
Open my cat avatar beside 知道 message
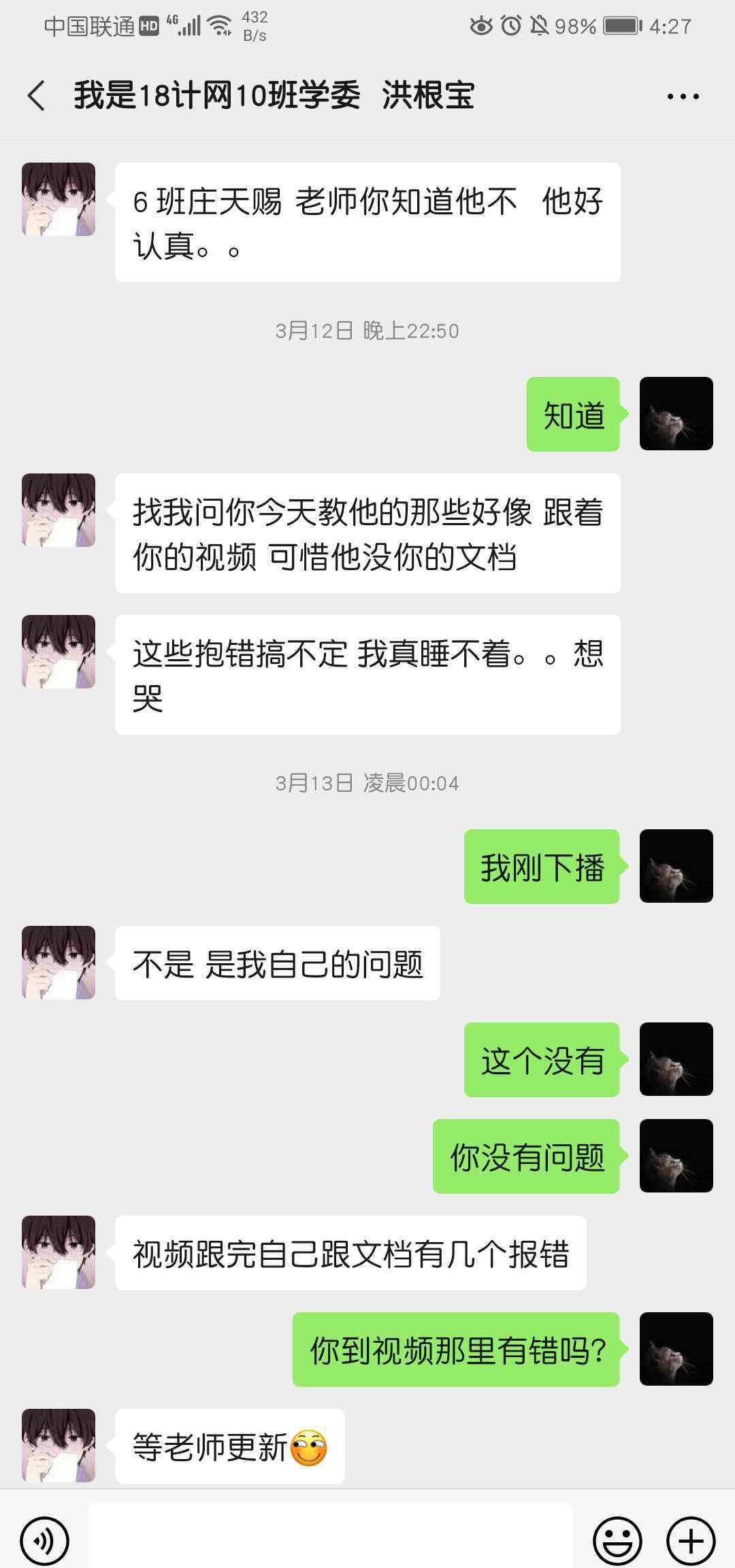[676, 414]
